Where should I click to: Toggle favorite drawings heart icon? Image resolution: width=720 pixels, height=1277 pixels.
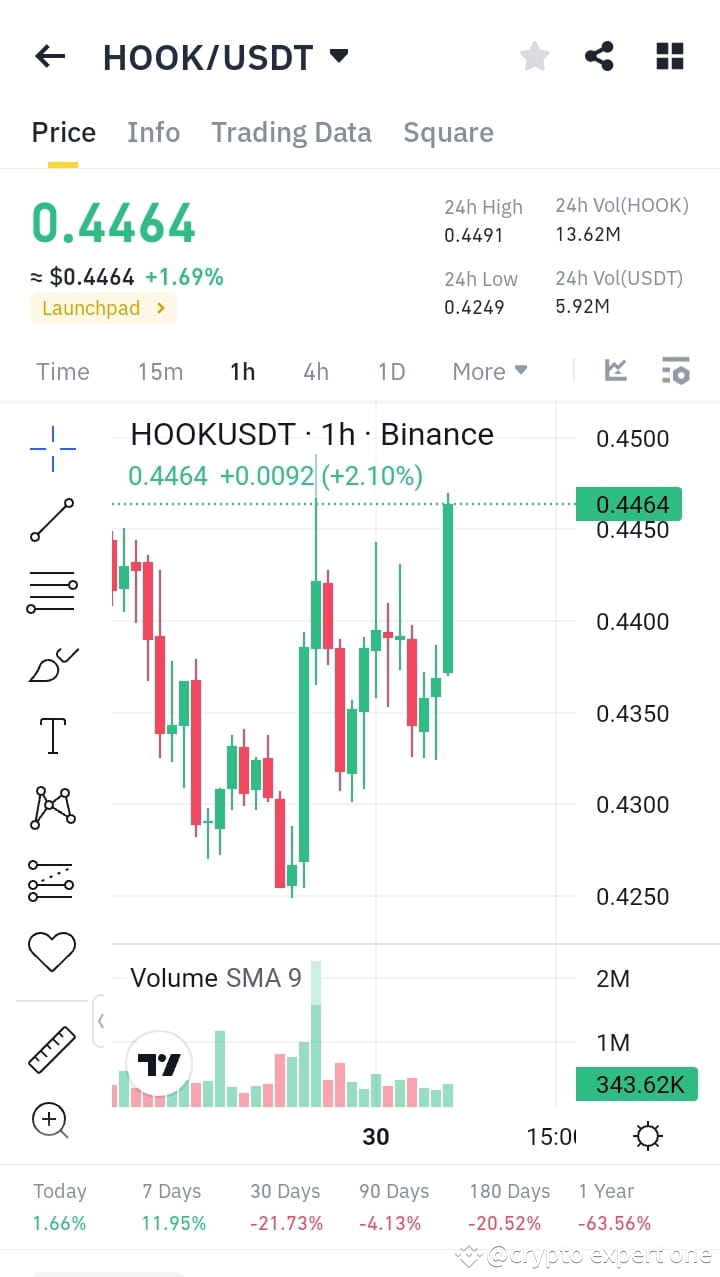pyautogui.click(x=52, y=951)
